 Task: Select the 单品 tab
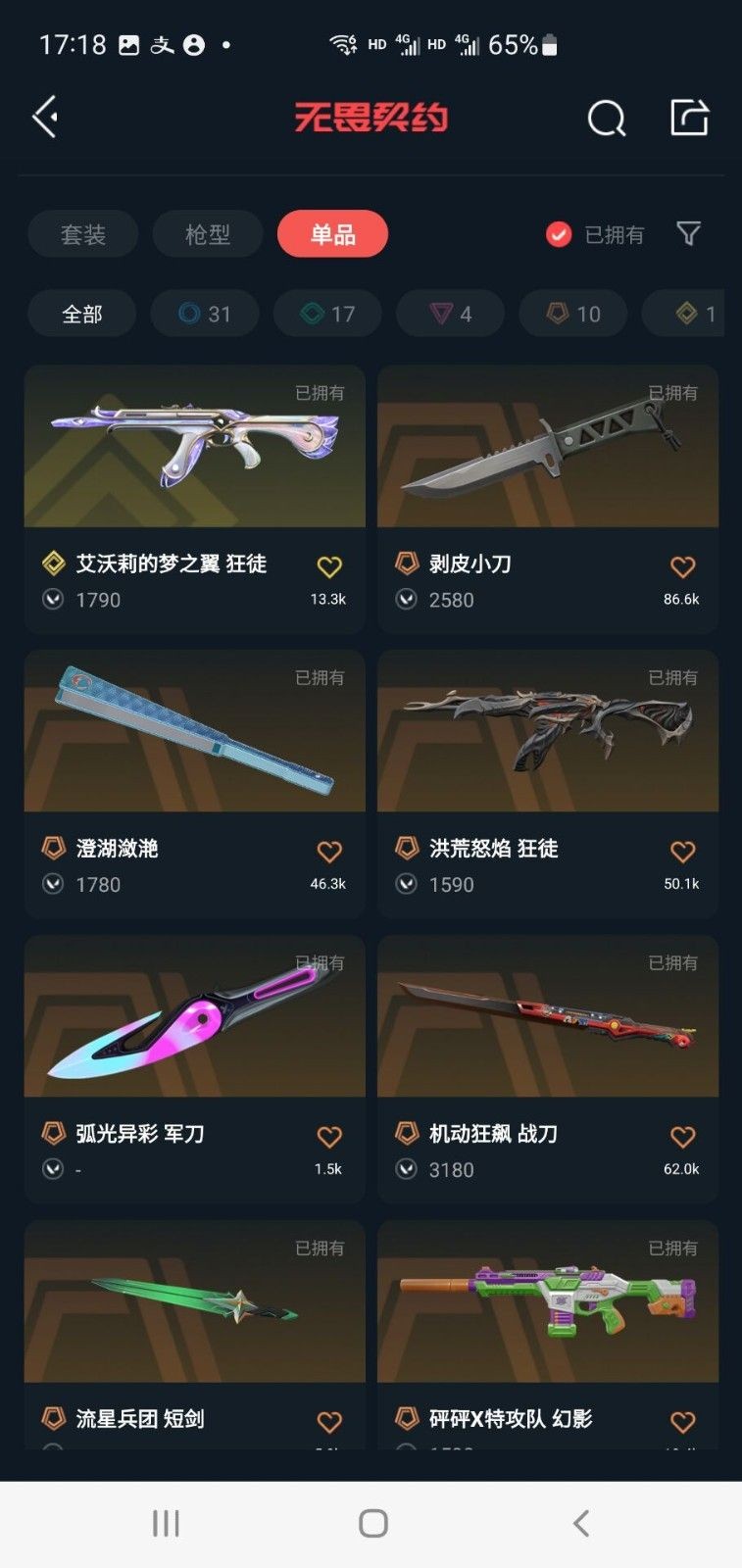click(x=332, y=234)
